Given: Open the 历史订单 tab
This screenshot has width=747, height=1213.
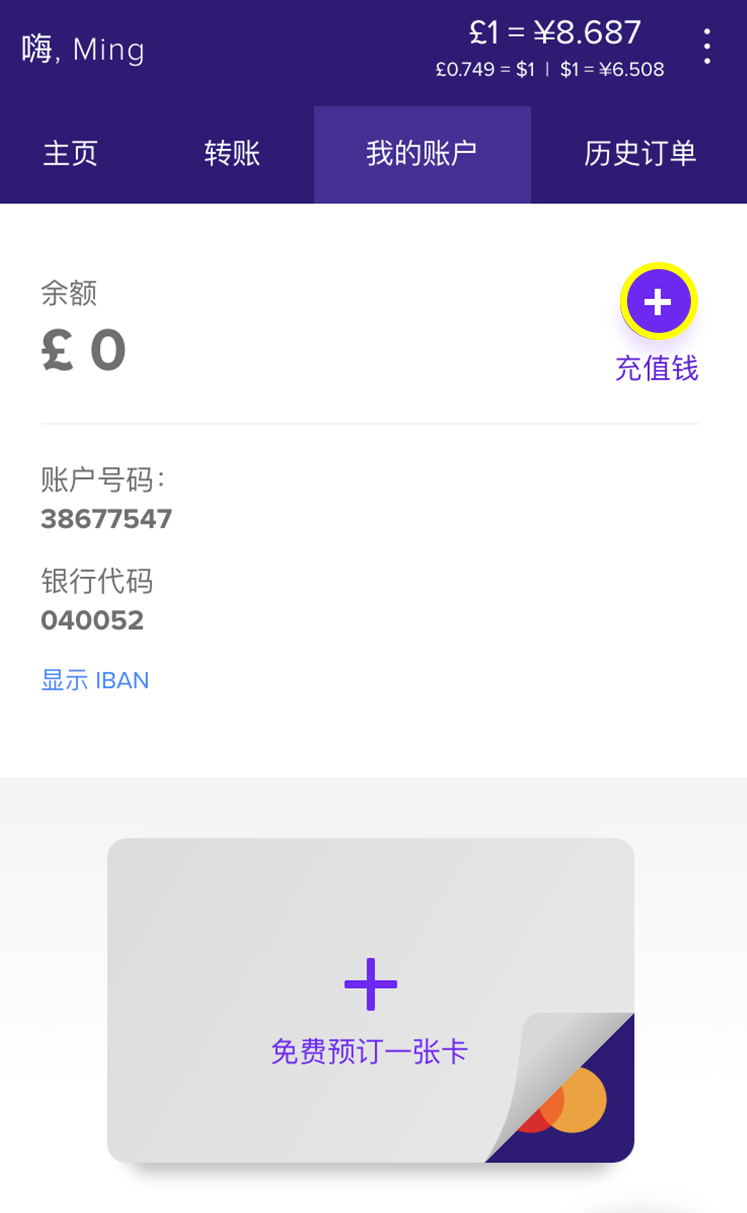Looking at the screenshot, I should 640,154.
